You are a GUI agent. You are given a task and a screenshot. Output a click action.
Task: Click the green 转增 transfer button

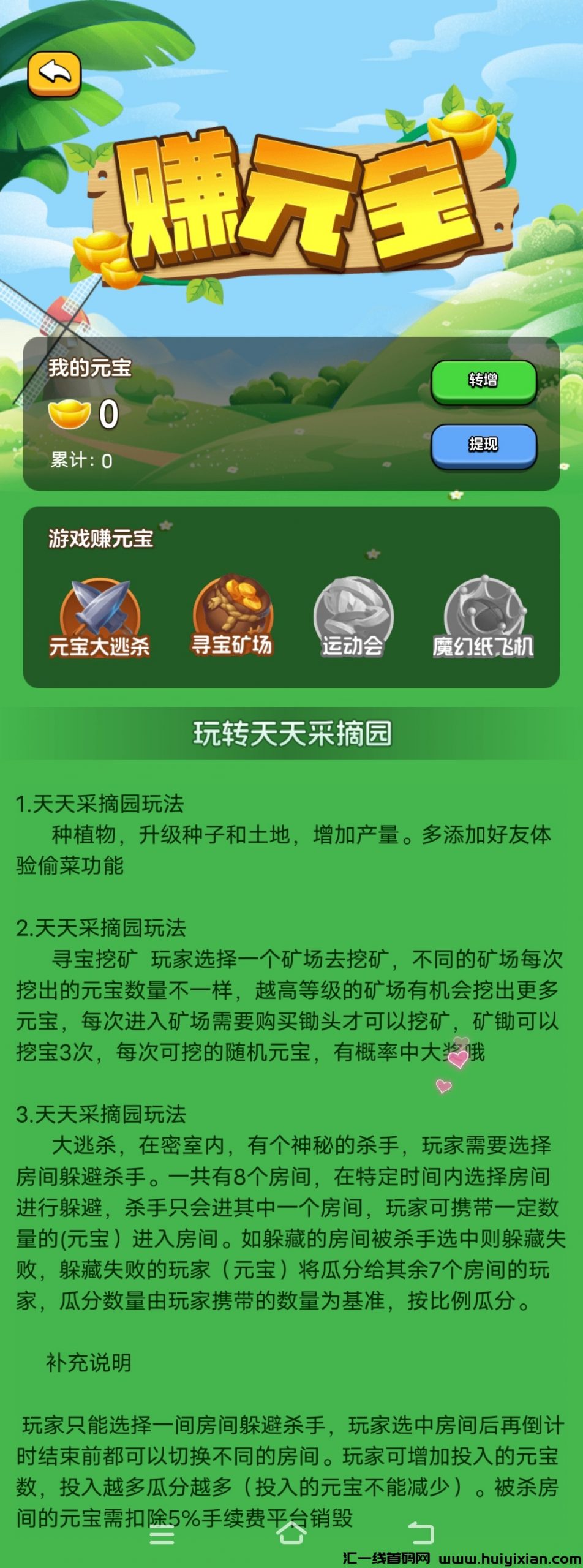tap(484, 381)
